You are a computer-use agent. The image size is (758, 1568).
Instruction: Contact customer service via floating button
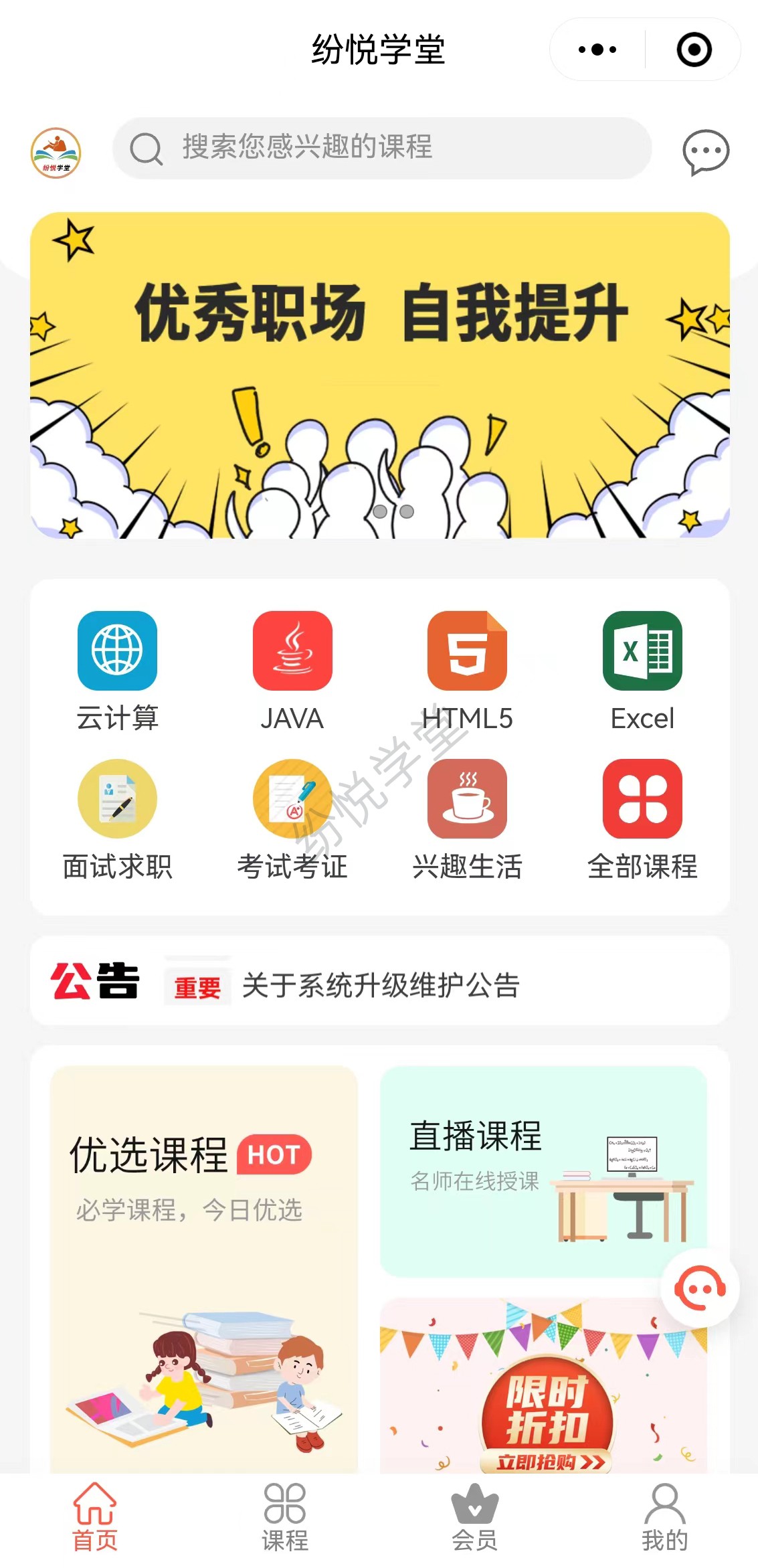(700, 1288)
